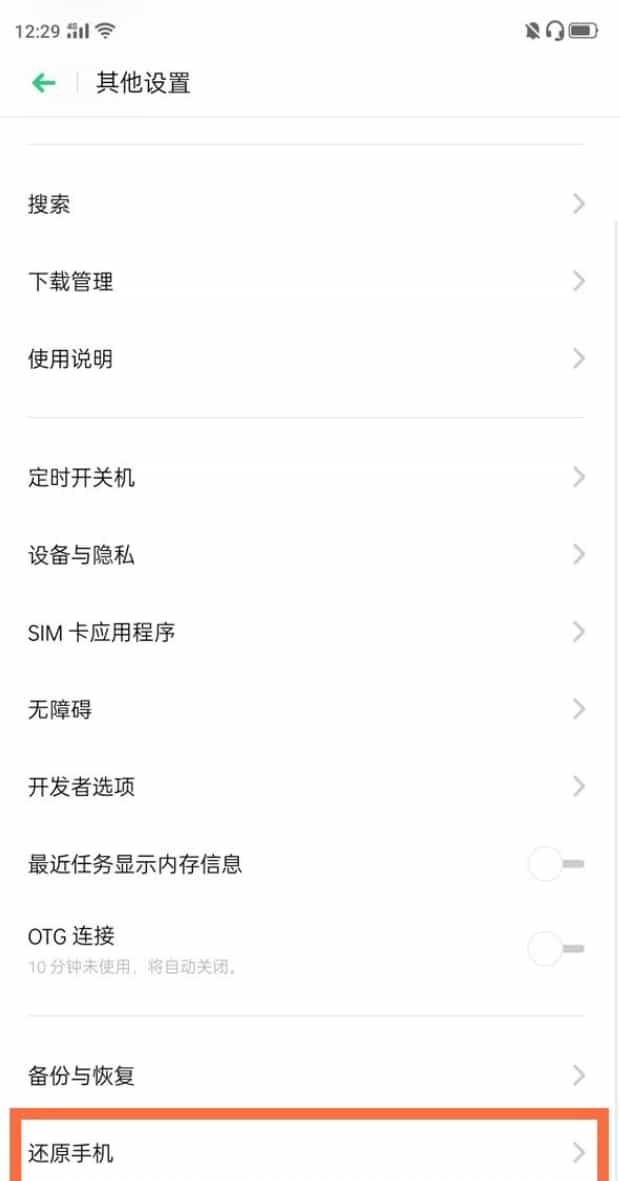The width and height of the screenshot is (620, 1181).
Task: Open 备份与恢复
Action: tap(310, 1075)
